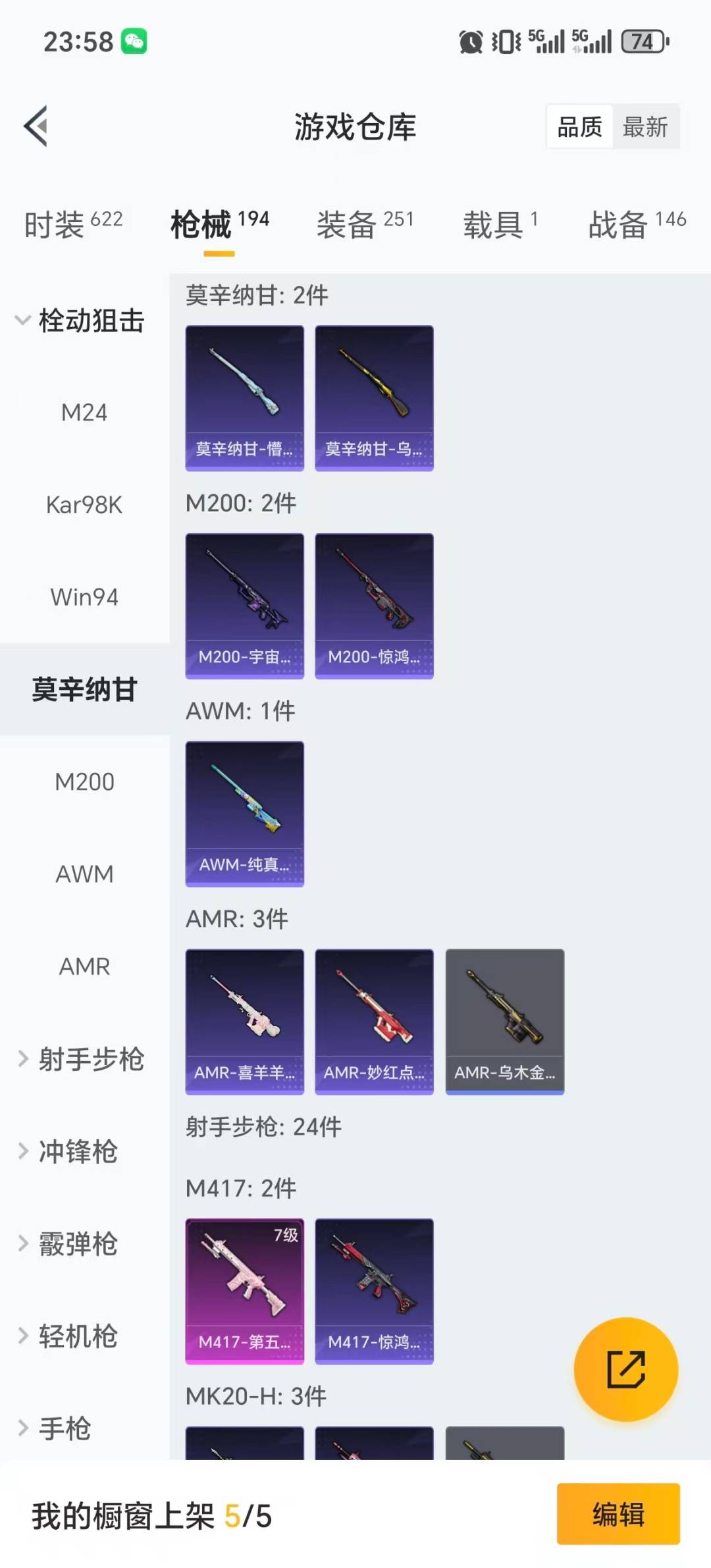711x1568 pixels.
Task: Select M24 in the sidebar
Action: [x=84, y=413]
